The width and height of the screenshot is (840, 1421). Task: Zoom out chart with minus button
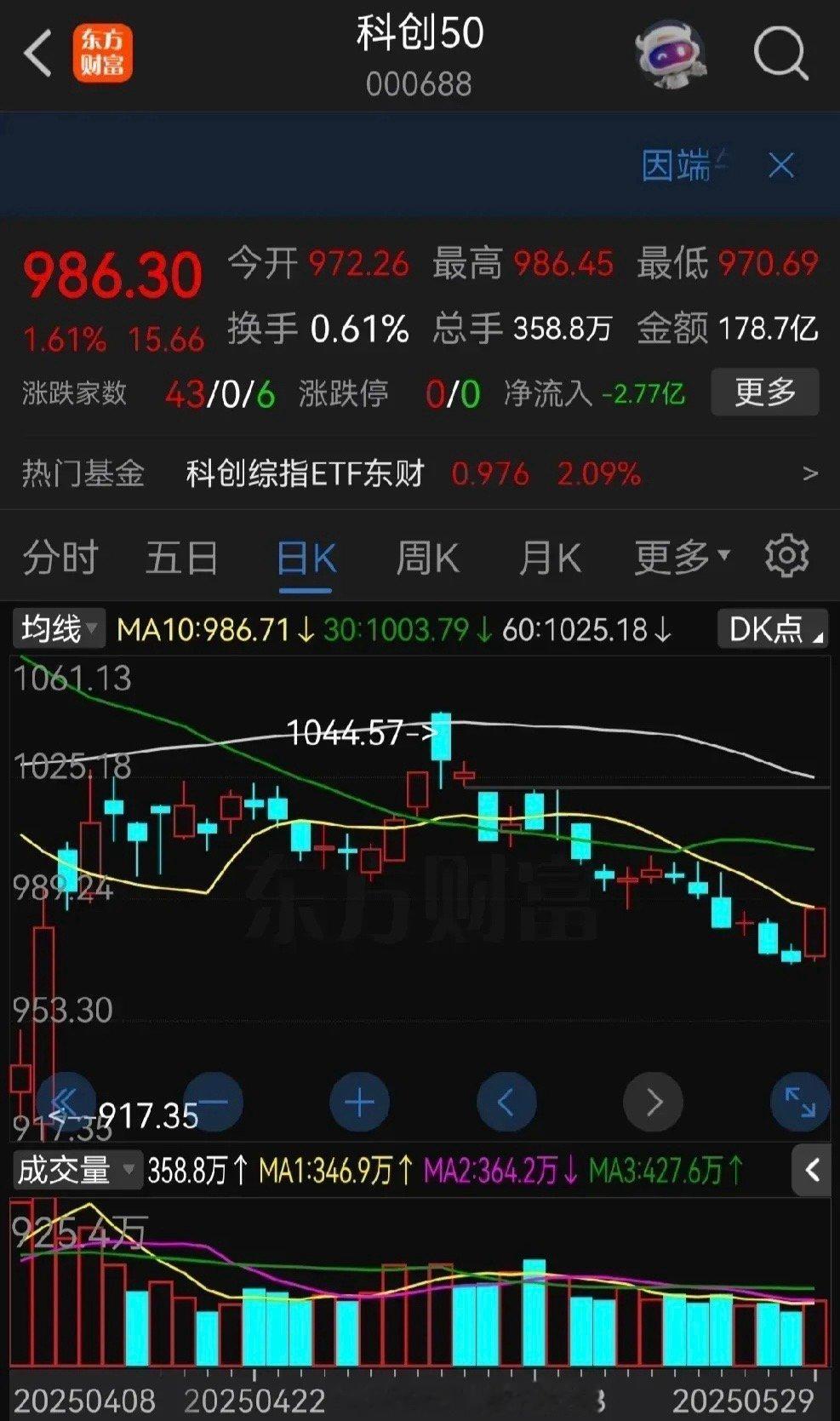[x=213, y=1103]
